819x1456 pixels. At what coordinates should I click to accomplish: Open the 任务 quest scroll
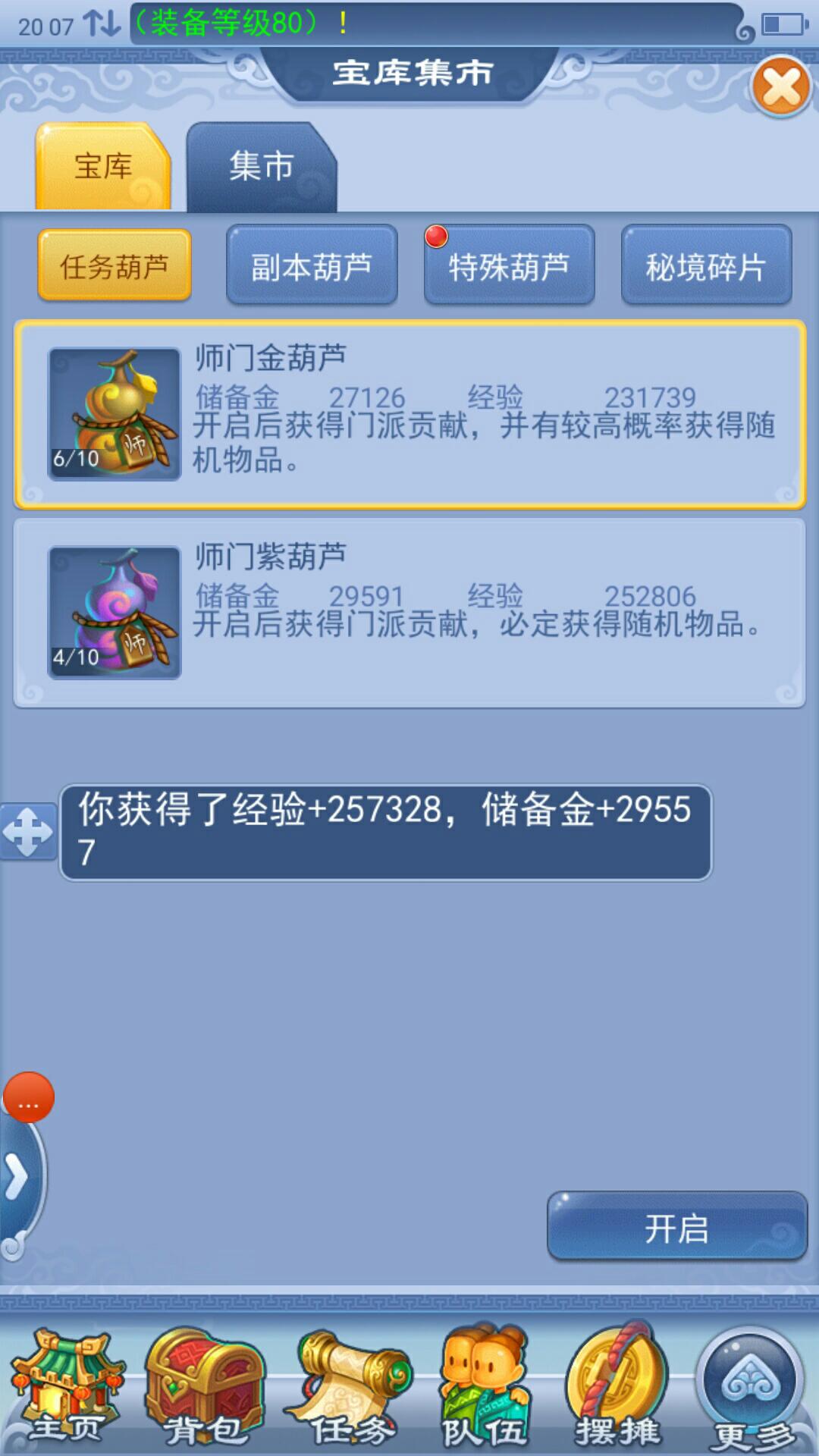pyautogui.click(x=350, y=1386)
